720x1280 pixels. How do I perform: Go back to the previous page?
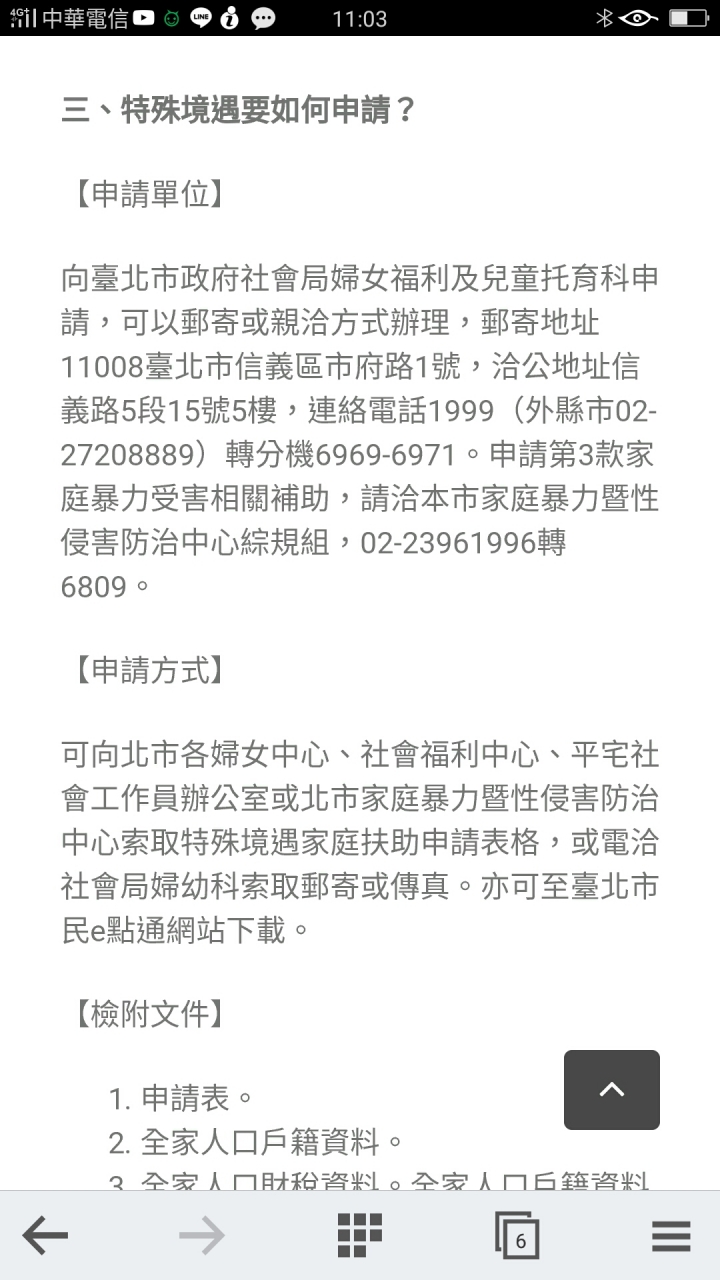[45, 1237]
